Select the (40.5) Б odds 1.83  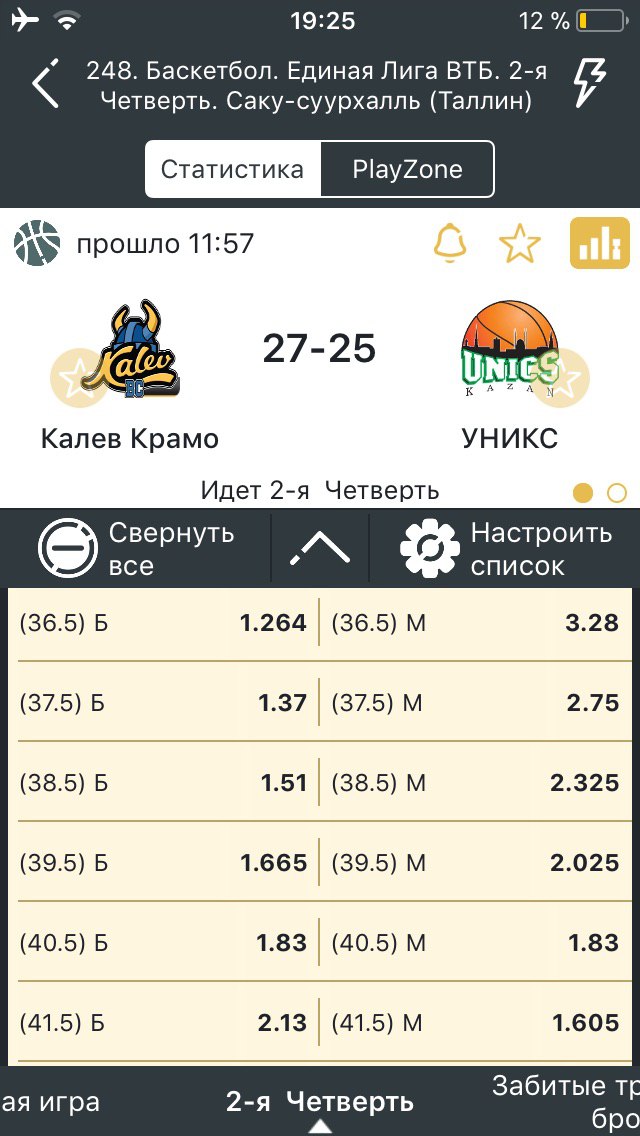coord(163,943)
